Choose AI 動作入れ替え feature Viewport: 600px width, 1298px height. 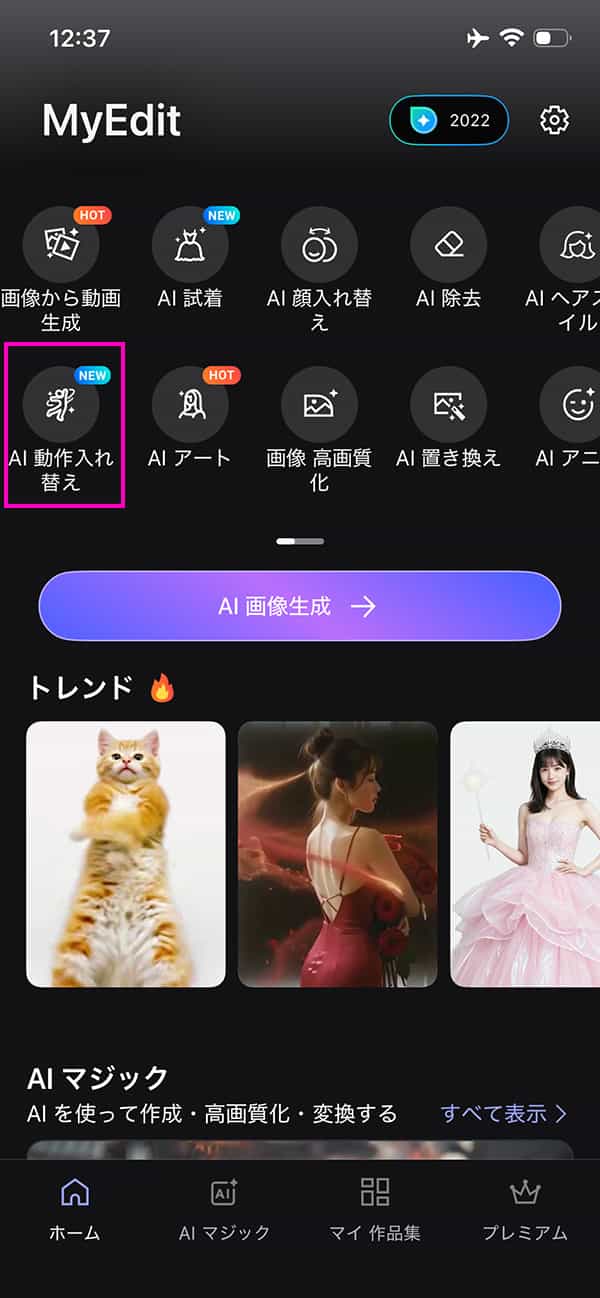point(61,406)
